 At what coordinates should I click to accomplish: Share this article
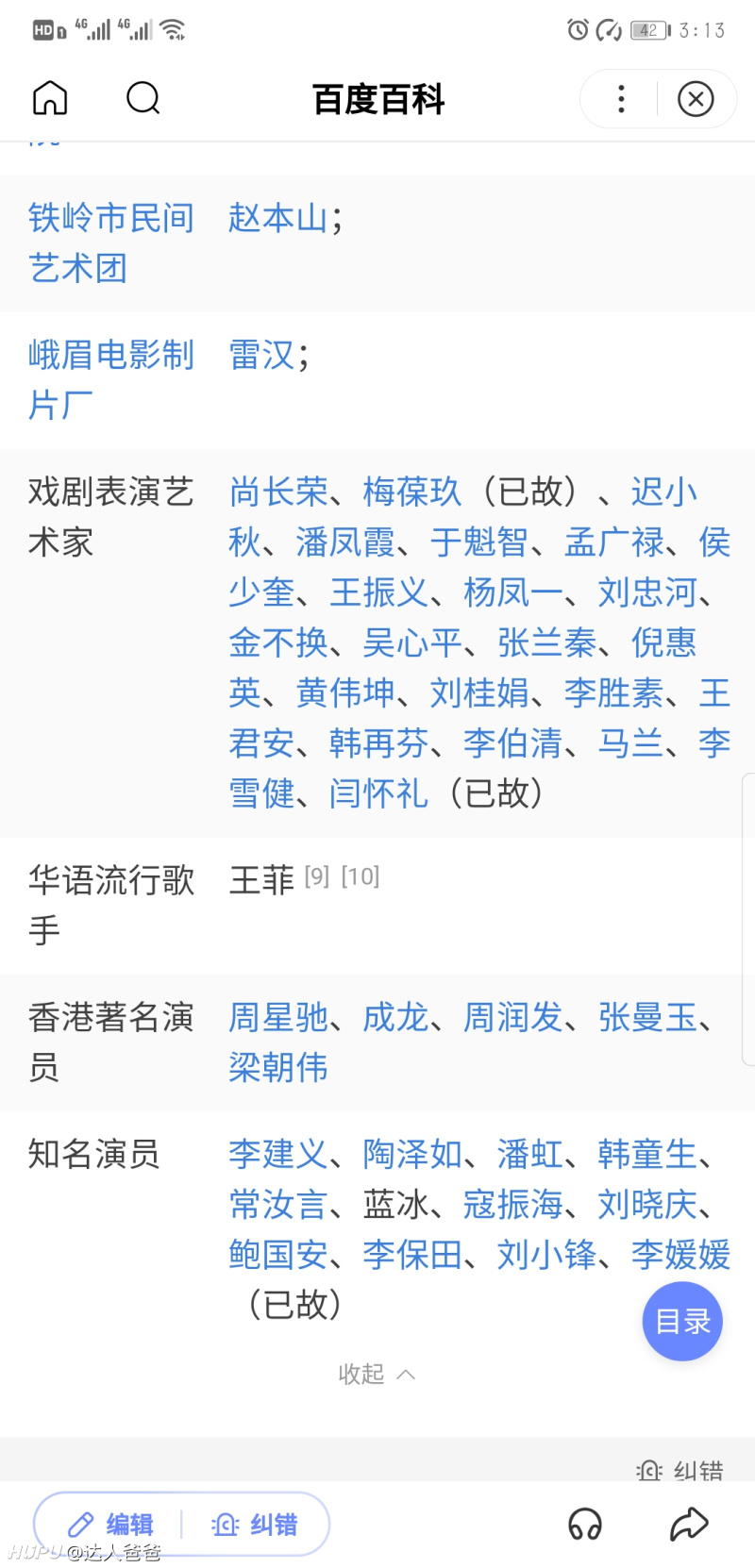tap(689, 1524)
